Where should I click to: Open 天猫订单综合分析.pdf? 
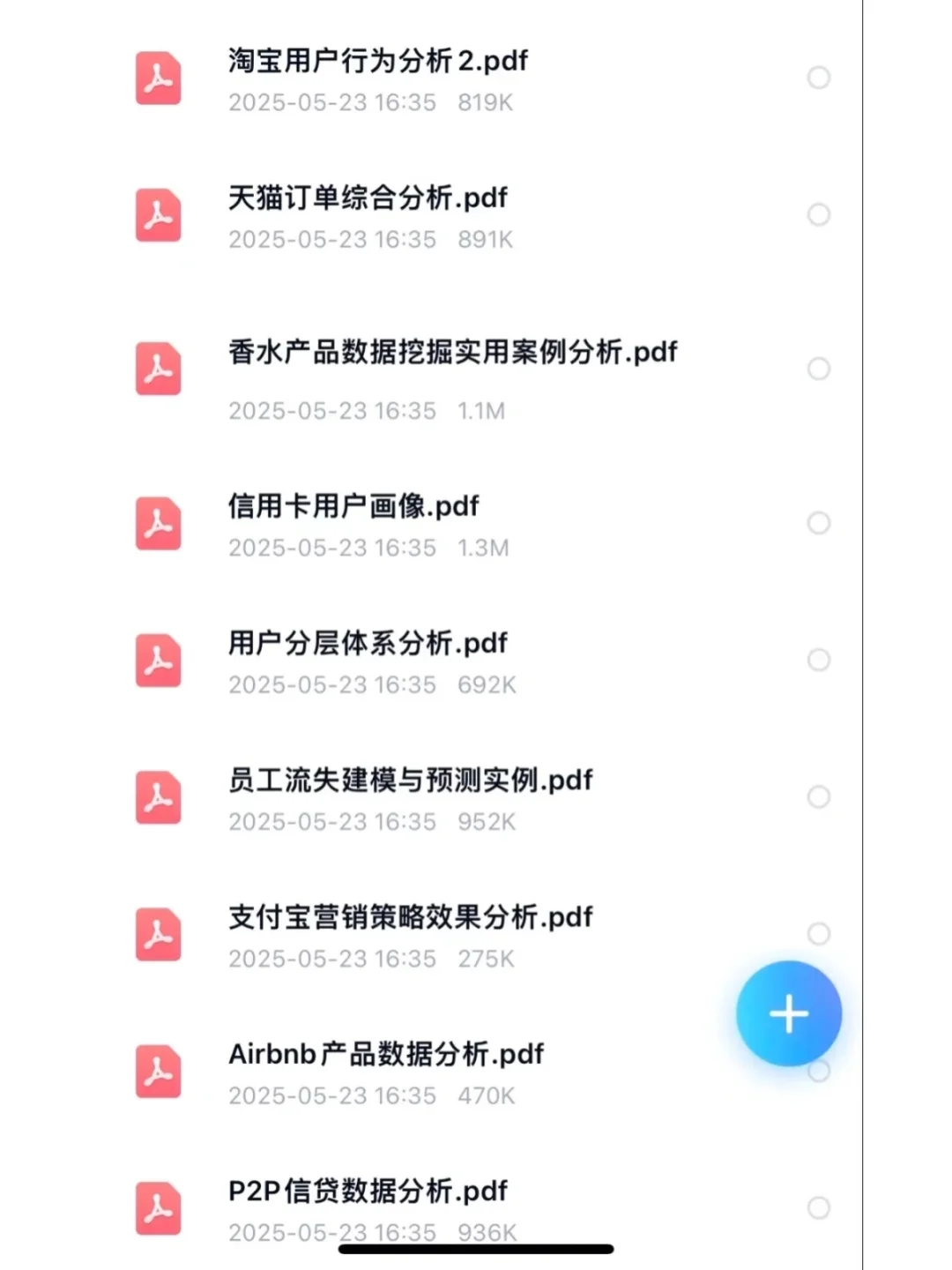(368, 198)
